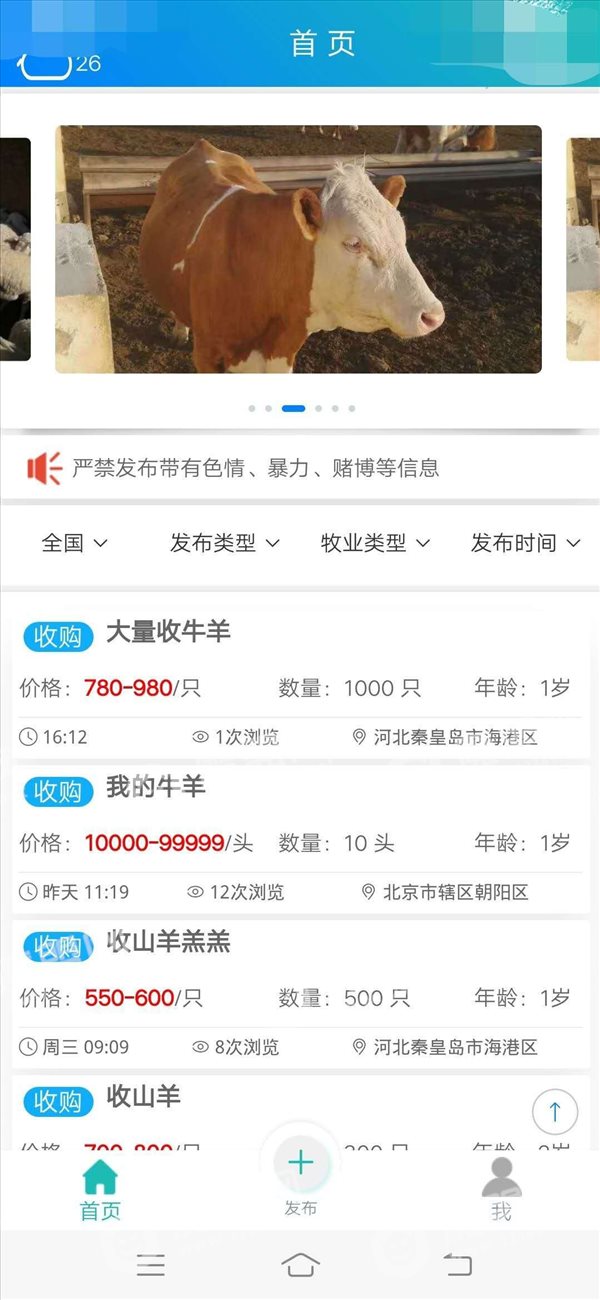Open the cow banner image
The width and height of the screenshot is (600, 1300).
[298, 249]
